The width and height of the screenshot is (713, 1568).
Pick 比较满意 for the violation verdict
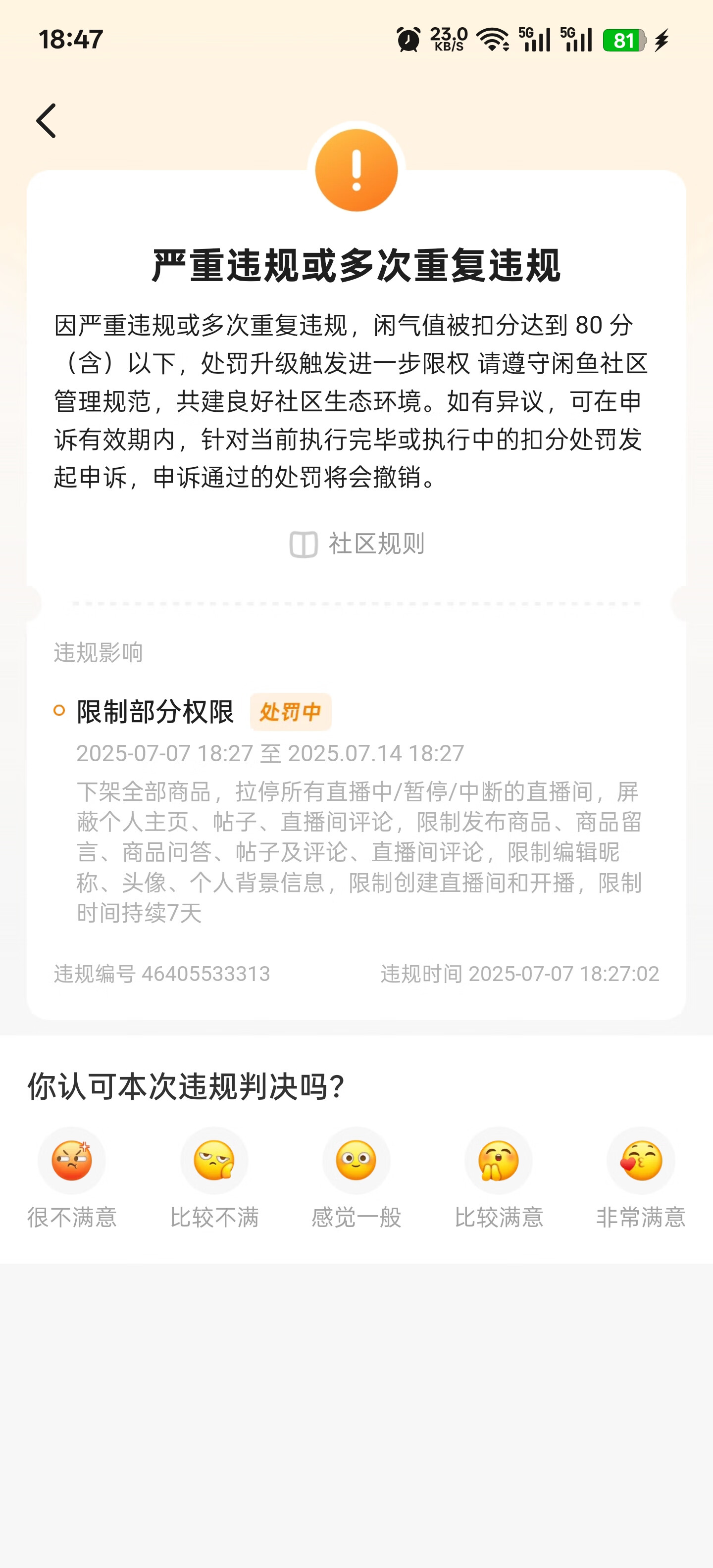coord(499,1161)
